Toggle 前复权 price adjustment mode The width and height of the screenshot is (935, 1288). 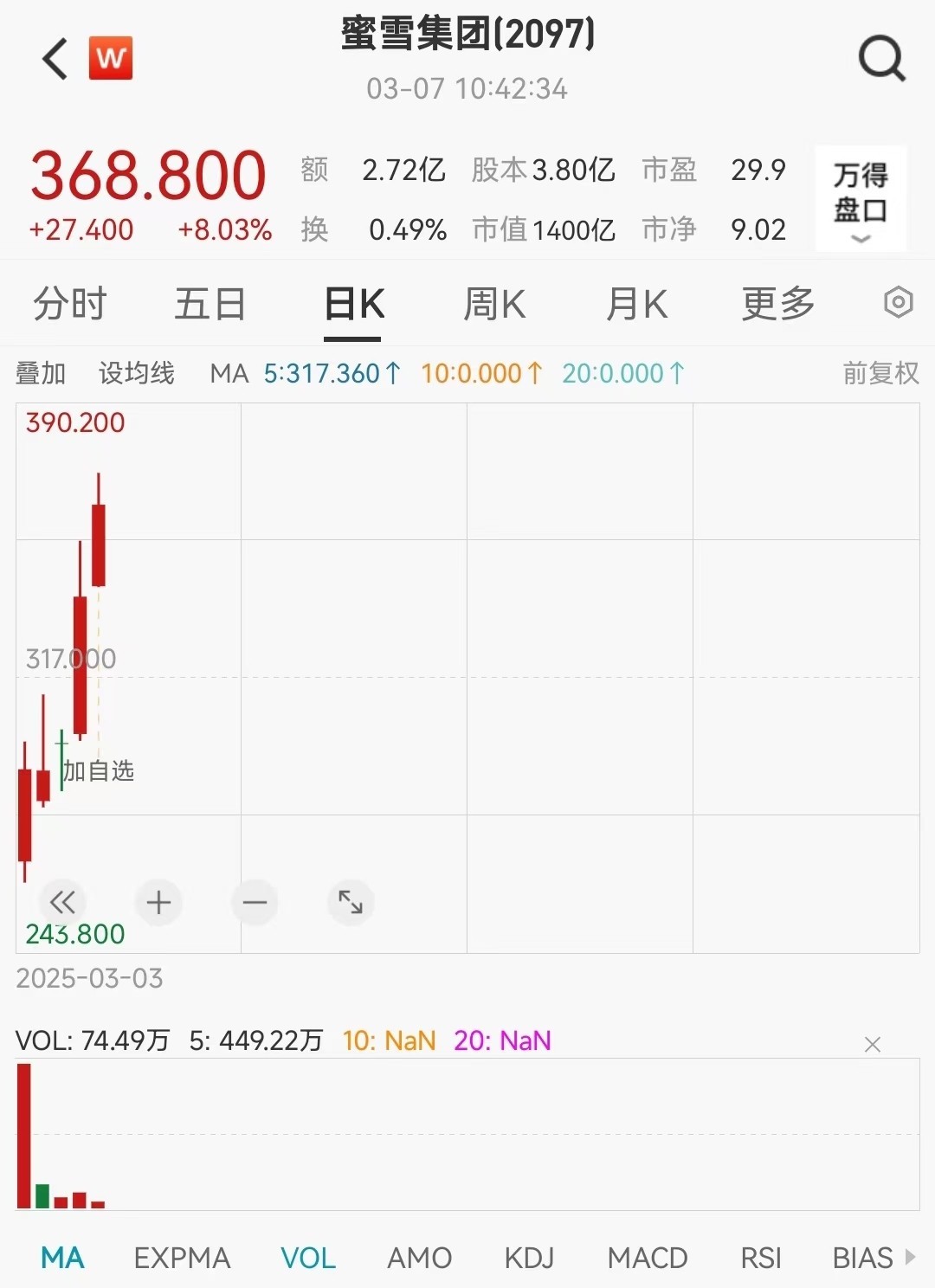coord(880,372)
